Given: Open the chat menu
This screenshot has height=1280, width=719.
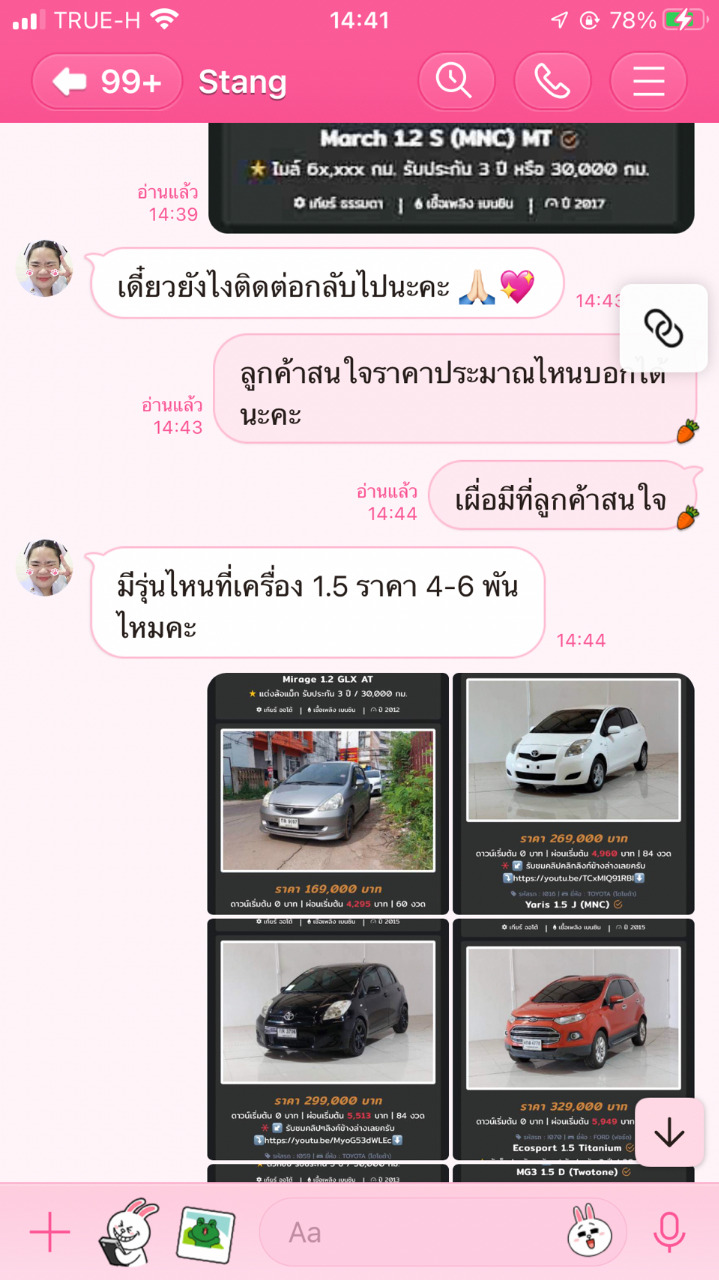Looking at the screenshot, I should coord(648,82).
